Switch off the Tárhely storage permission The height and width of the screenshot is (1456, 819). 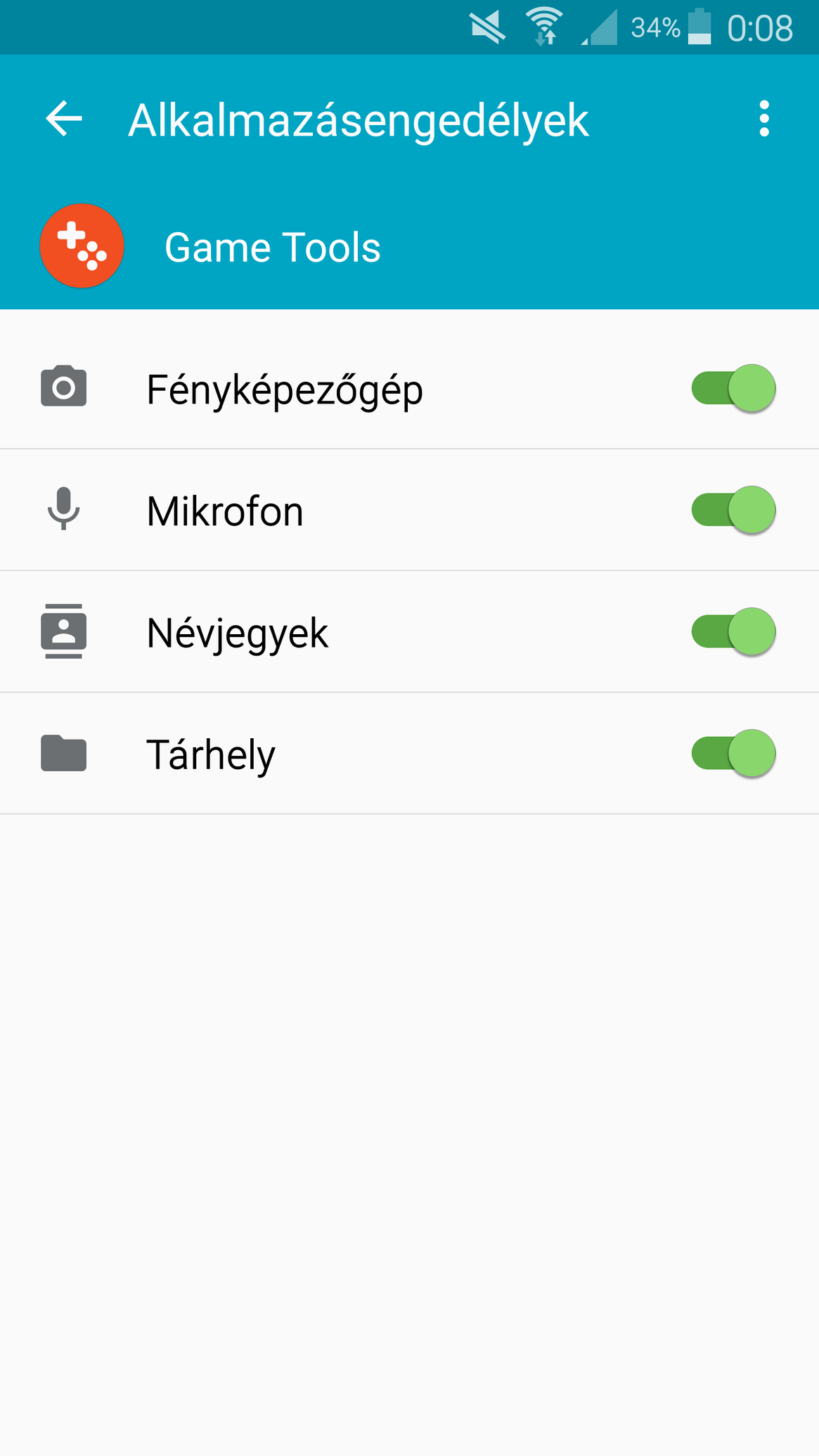[733, 753]
